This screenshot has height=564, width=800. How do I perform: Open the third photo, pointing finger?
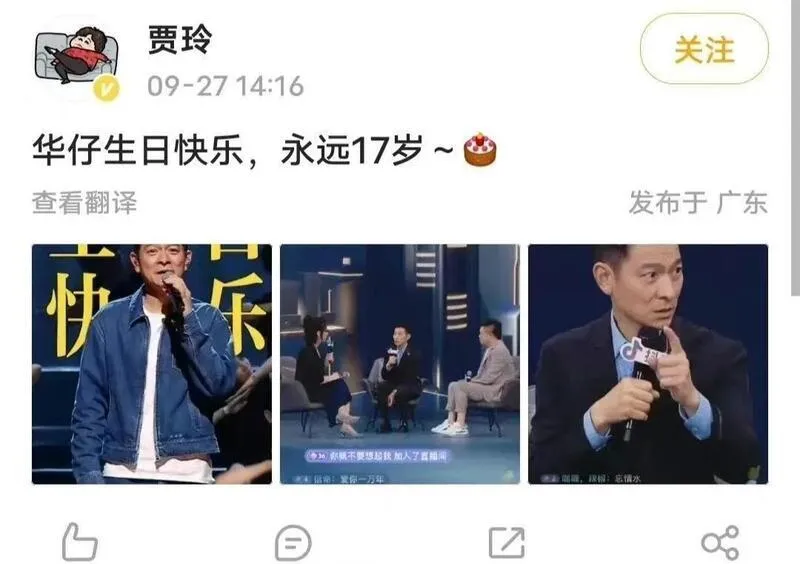pyautogui.click(x=647, y=364)
